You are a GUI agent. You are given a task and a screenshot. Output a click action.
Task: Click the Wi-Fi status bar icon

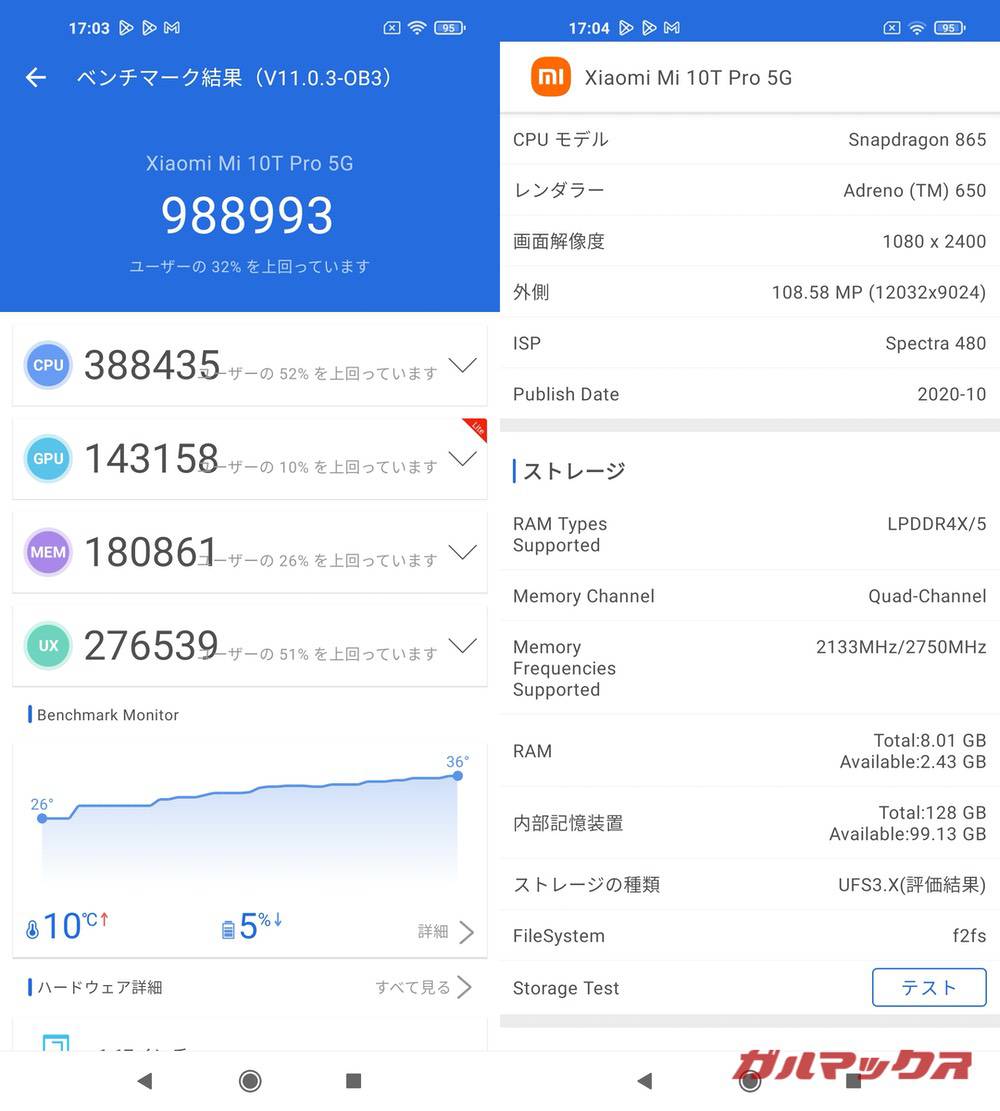[917, 27]
